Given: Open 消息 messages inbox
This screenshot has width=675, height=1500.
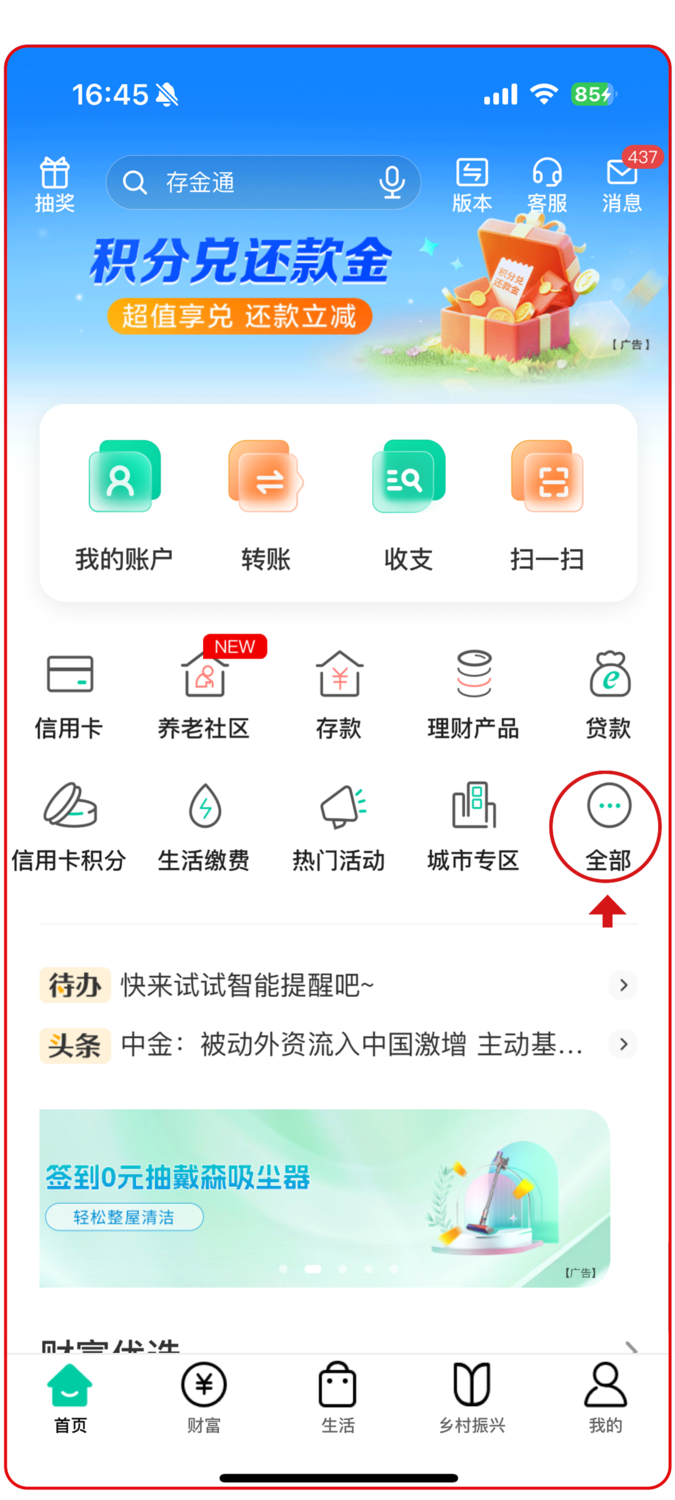Looking at the screenshot, I should (622, 184).
